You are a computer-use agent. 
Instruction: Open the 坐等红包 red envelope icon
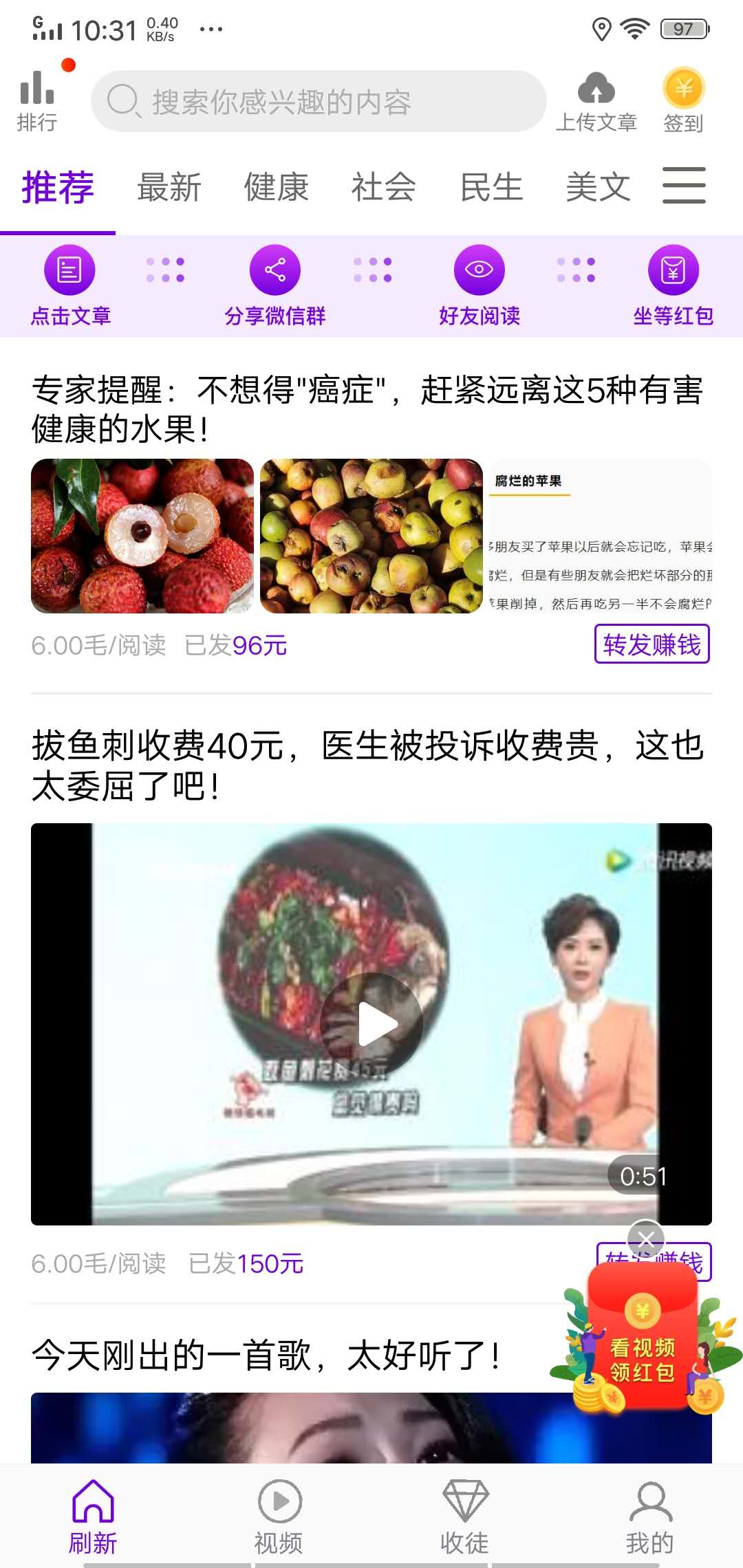[x=673, y=270]
